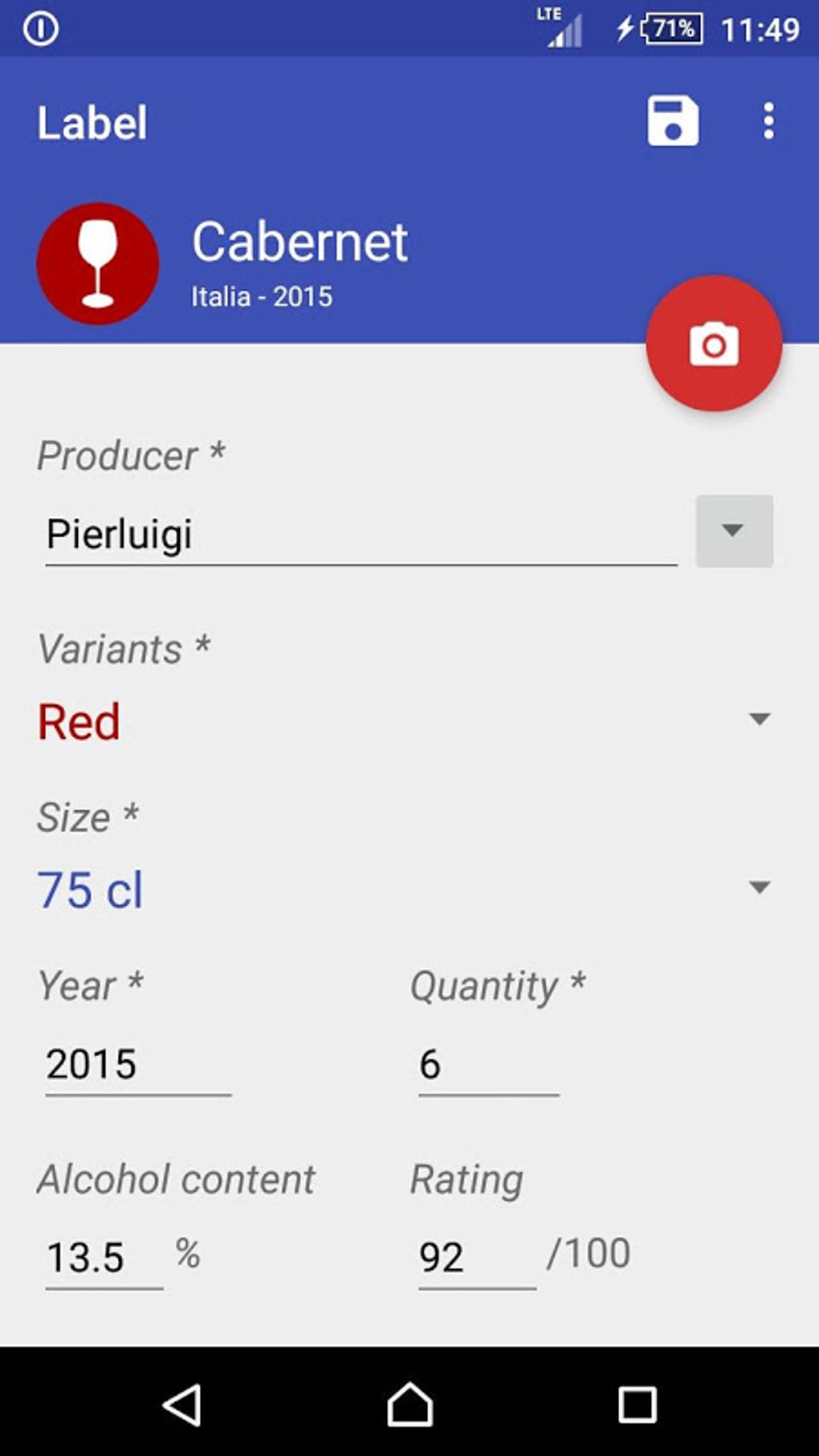This screenshot has width=819, height=1456.
Task: Save the wine label using the save icon
Action: point(673,122)
